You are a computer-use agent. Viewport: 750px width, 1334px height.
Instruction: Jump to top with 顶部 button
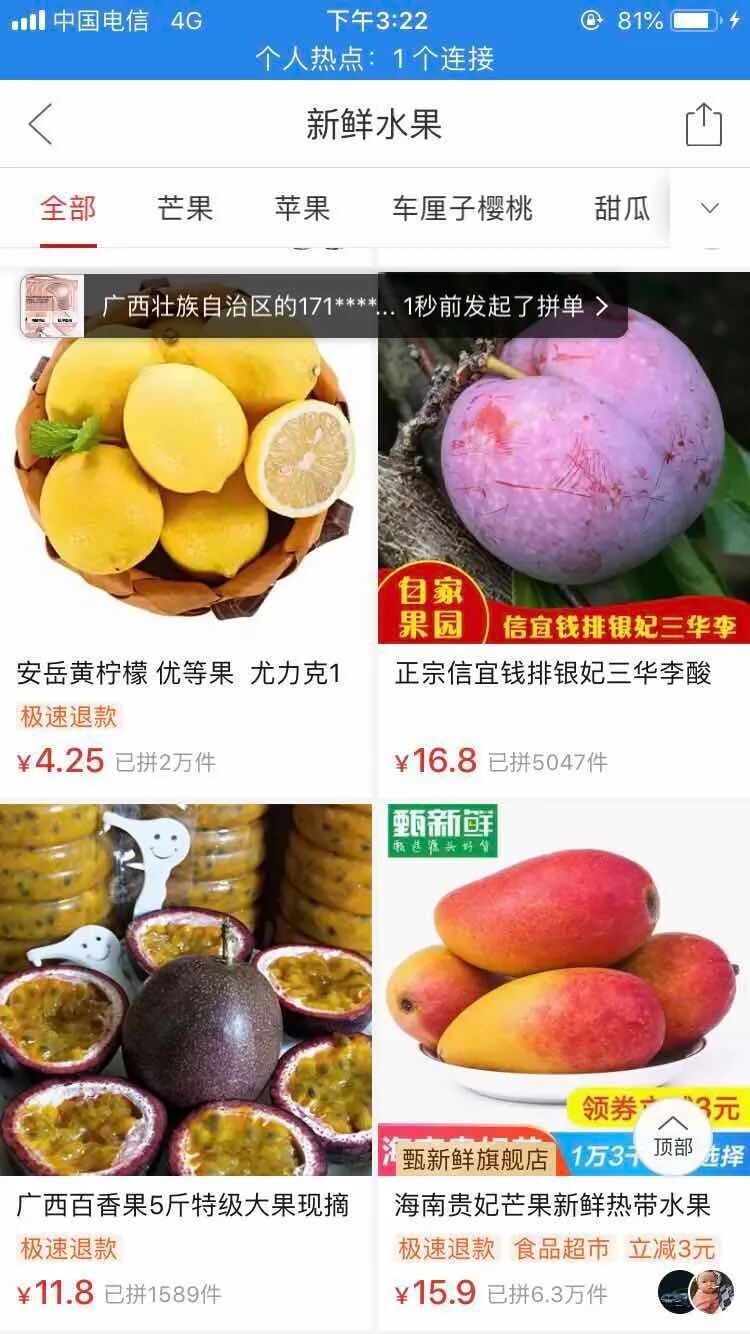[673, 1136]
